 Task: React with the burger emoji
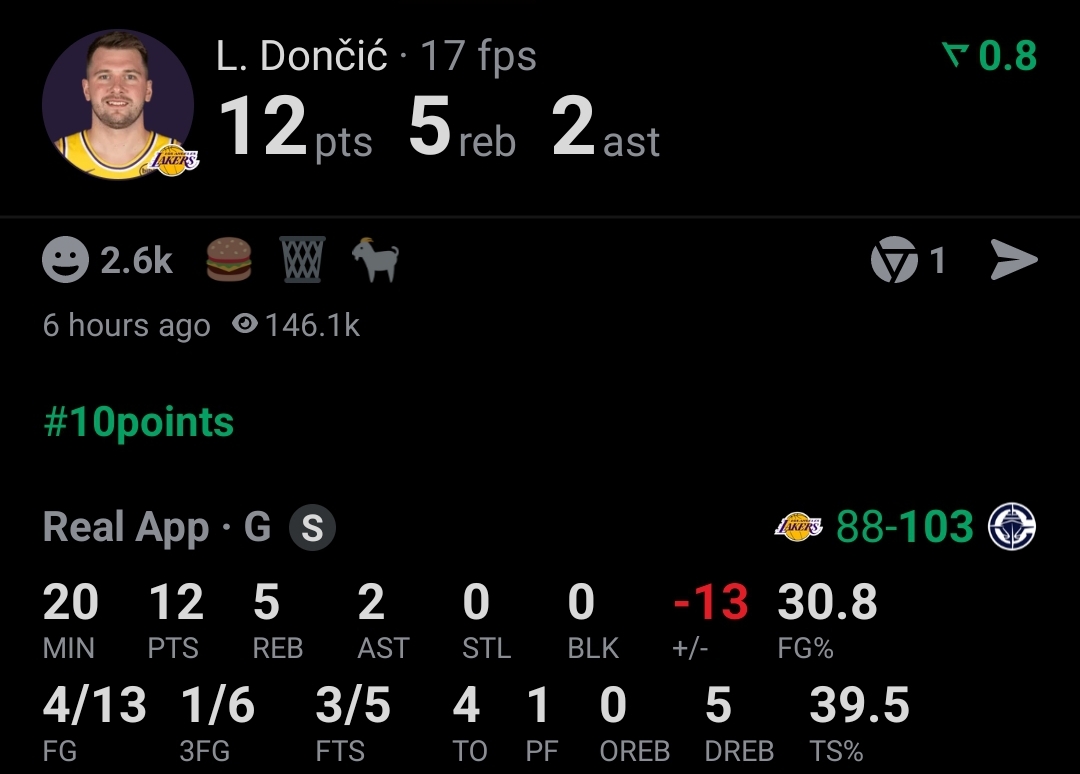pyautogui.click(x=229, y=262)
